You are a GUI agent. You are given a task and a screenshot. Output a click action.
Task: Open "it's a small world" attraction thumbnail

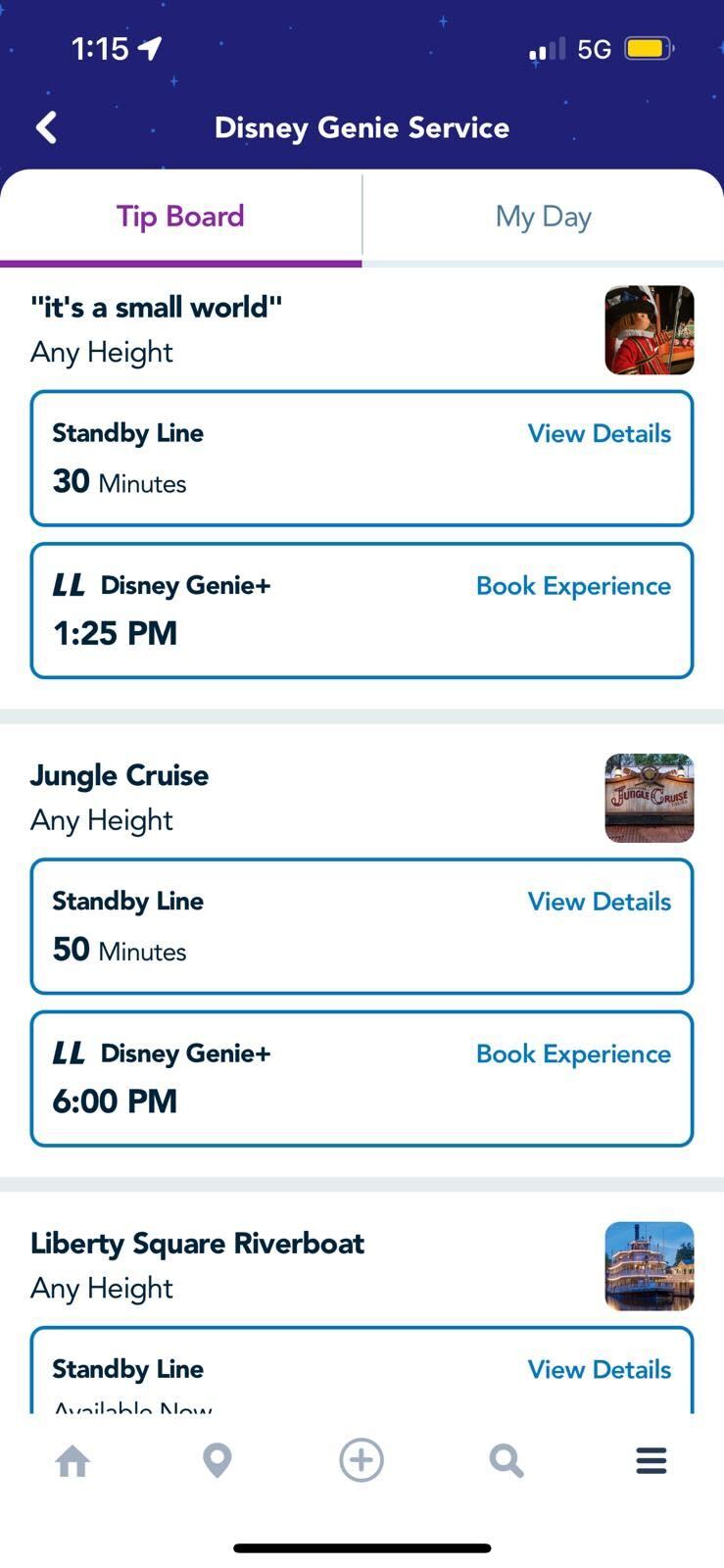(650, 330)
